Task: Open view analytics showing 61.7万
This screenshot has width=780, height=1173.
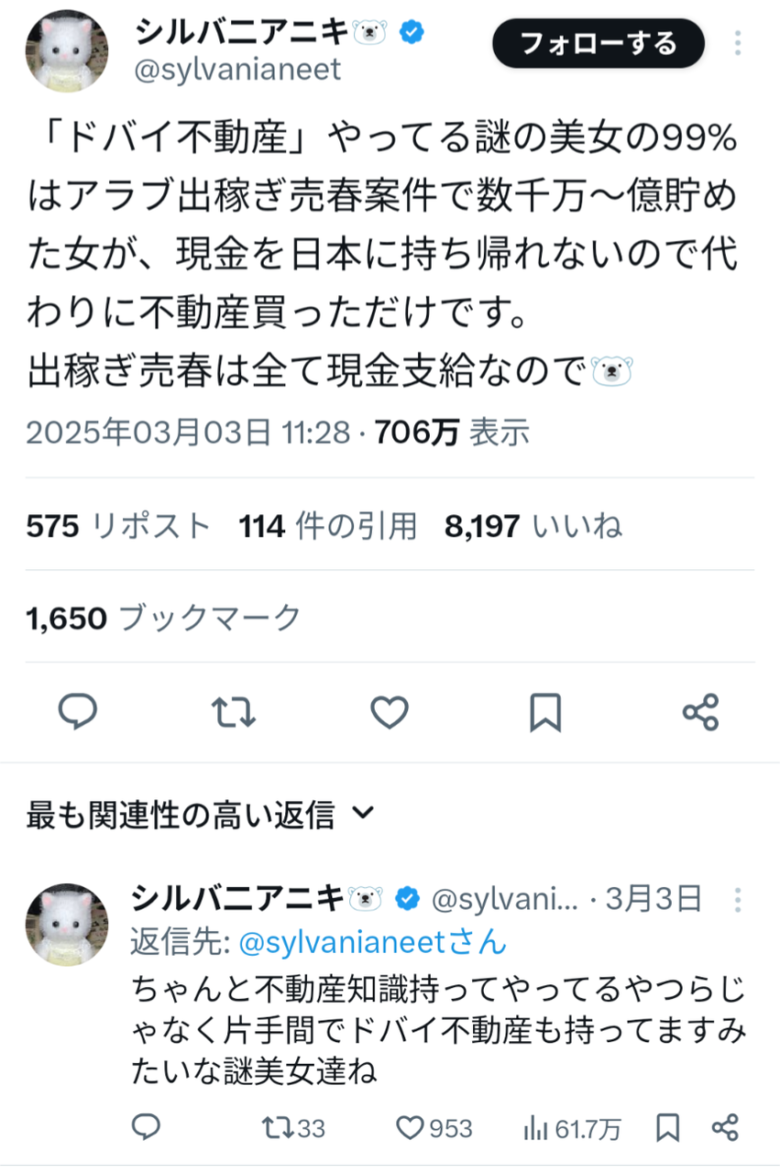Action: point(572,1128)
